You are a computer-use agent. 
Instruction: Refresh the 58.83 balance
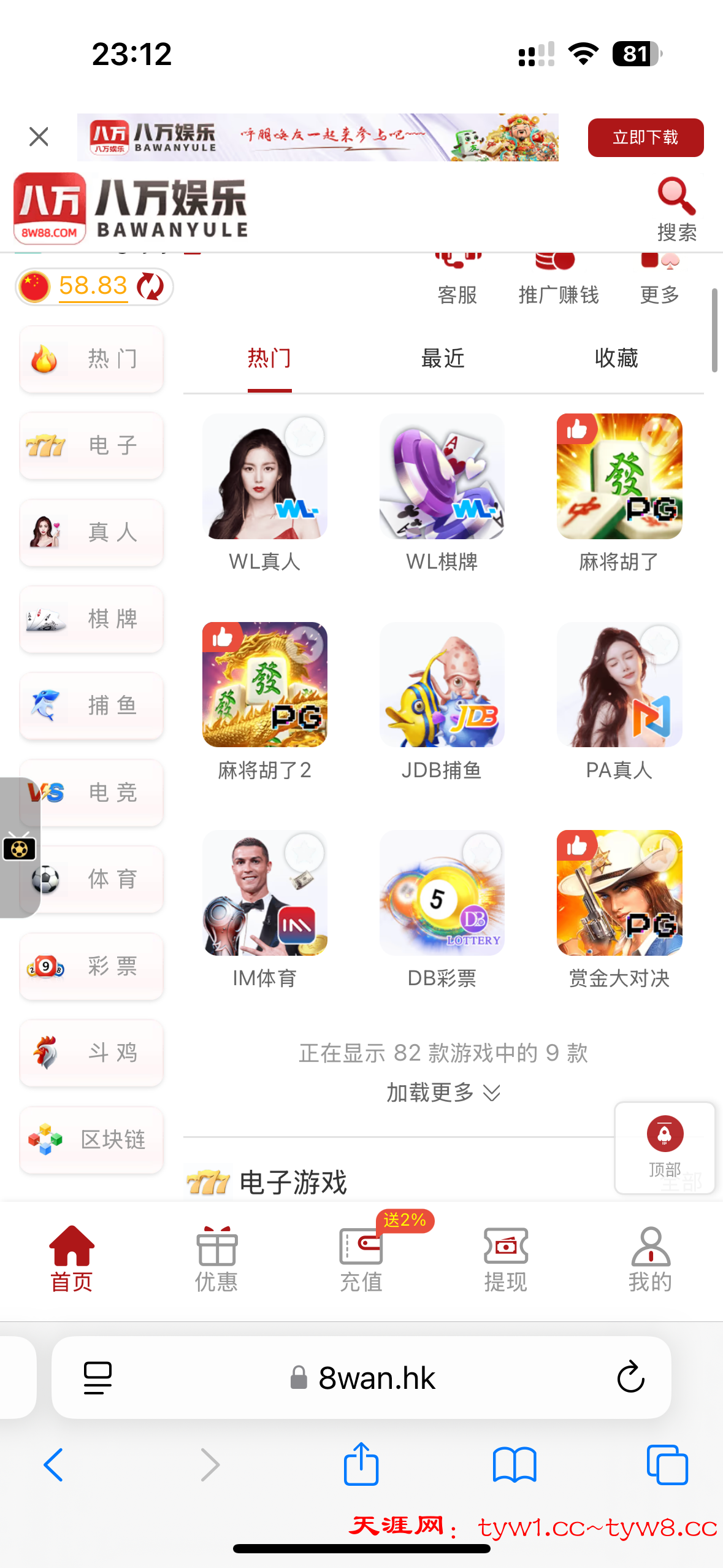(x=150, y=286)
